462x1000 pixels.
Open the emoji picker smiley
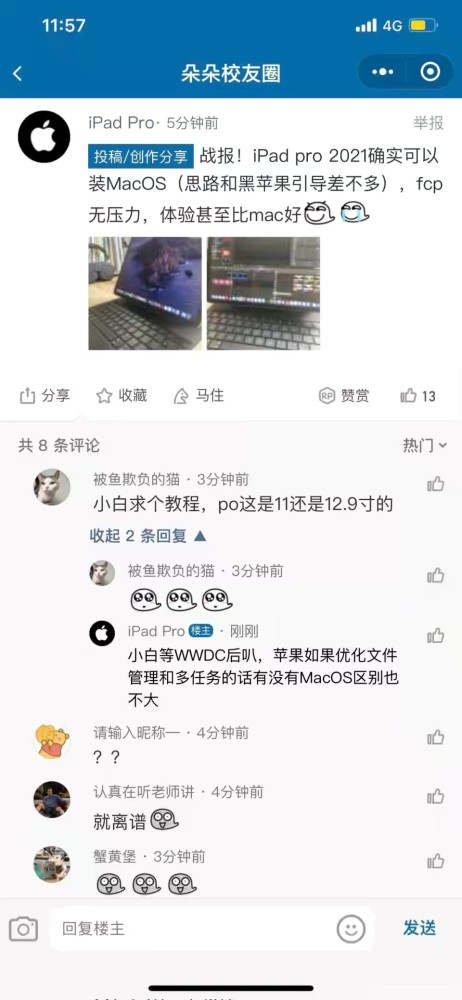coord(351,929)
